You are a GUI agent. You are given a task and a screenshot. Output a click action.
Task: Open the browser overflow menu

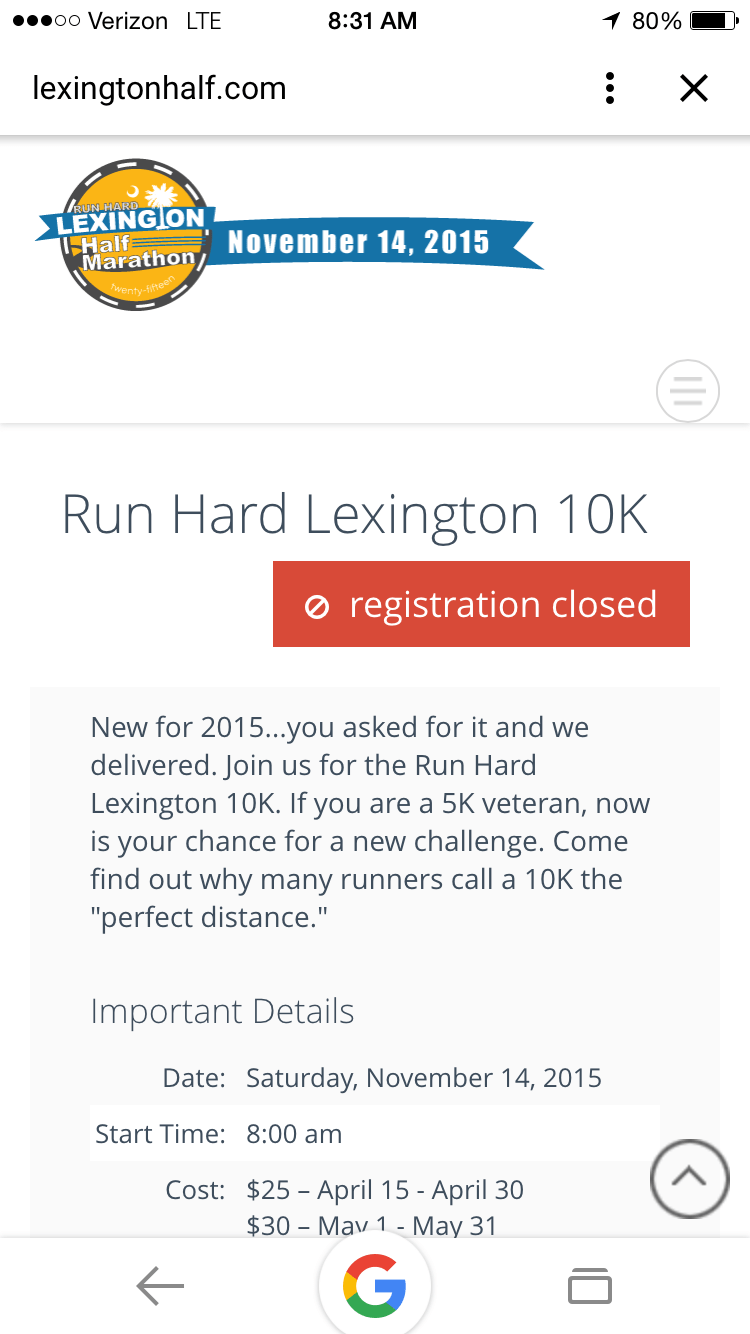(609, 89)
